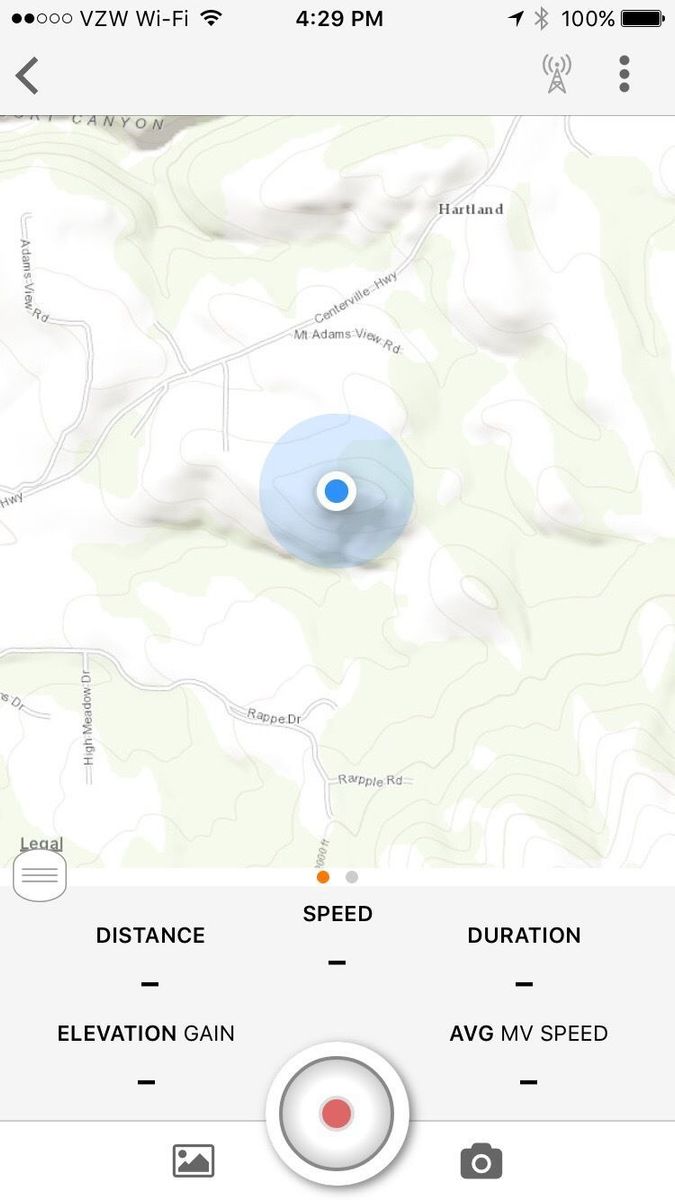Open the signal tower icon

pyautogui.click(x=557, y=74)
